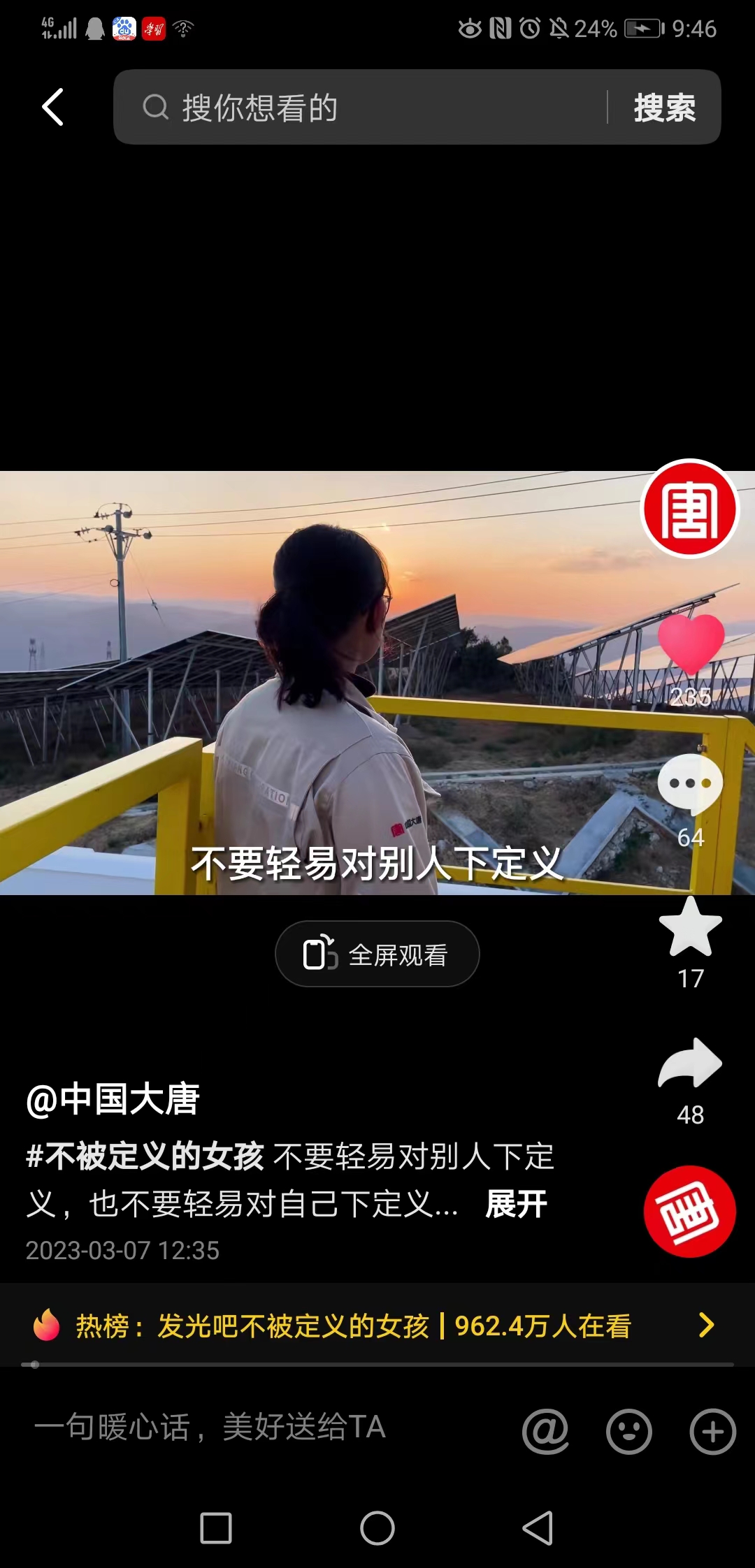Open the comments bubble icon
Screen dimensions: 755x1568
pyautogui.click(x=691, y=784)
